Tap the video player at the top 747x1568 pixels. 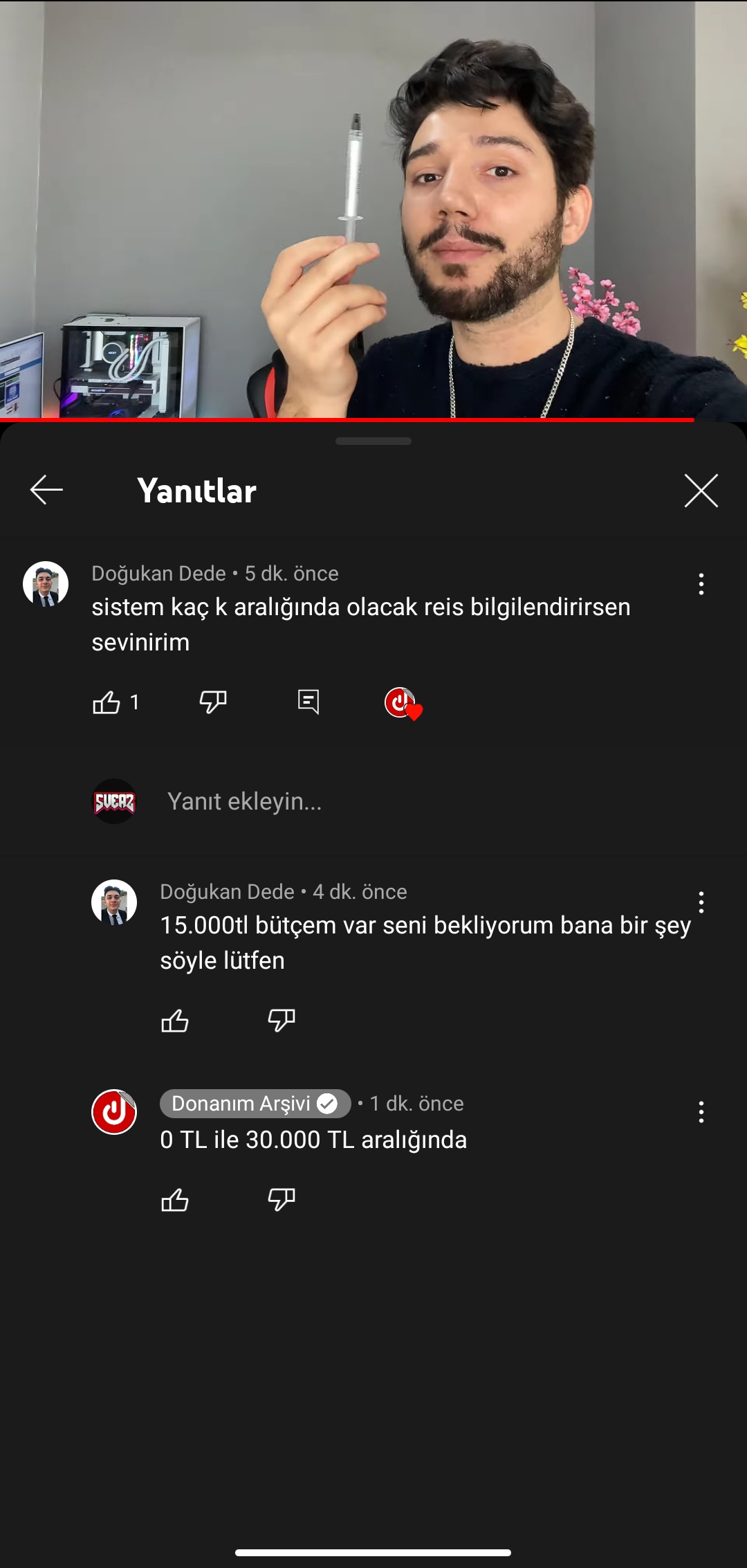tap(373, 209)
